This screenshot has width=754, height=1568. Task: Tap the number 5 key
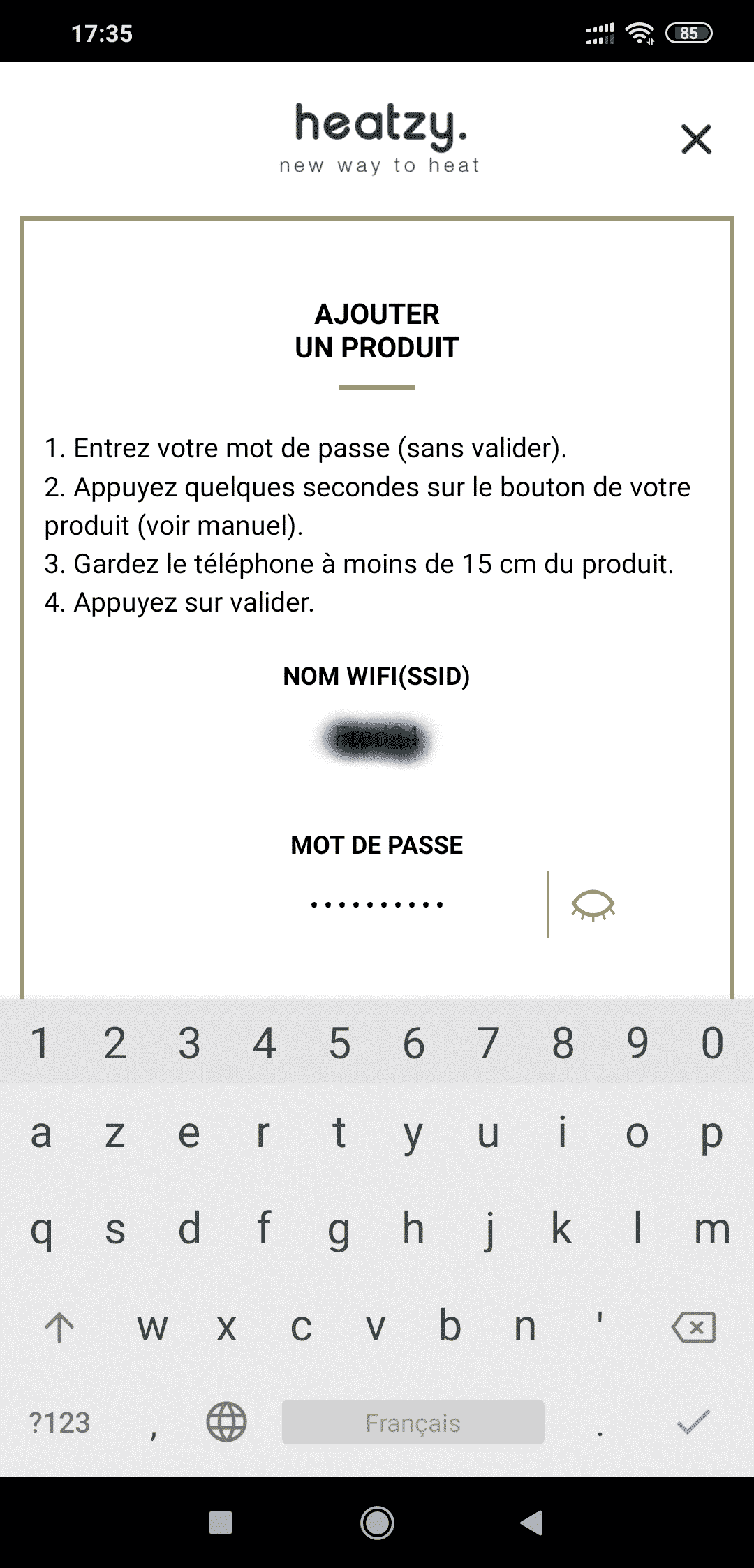point(339,1044)
